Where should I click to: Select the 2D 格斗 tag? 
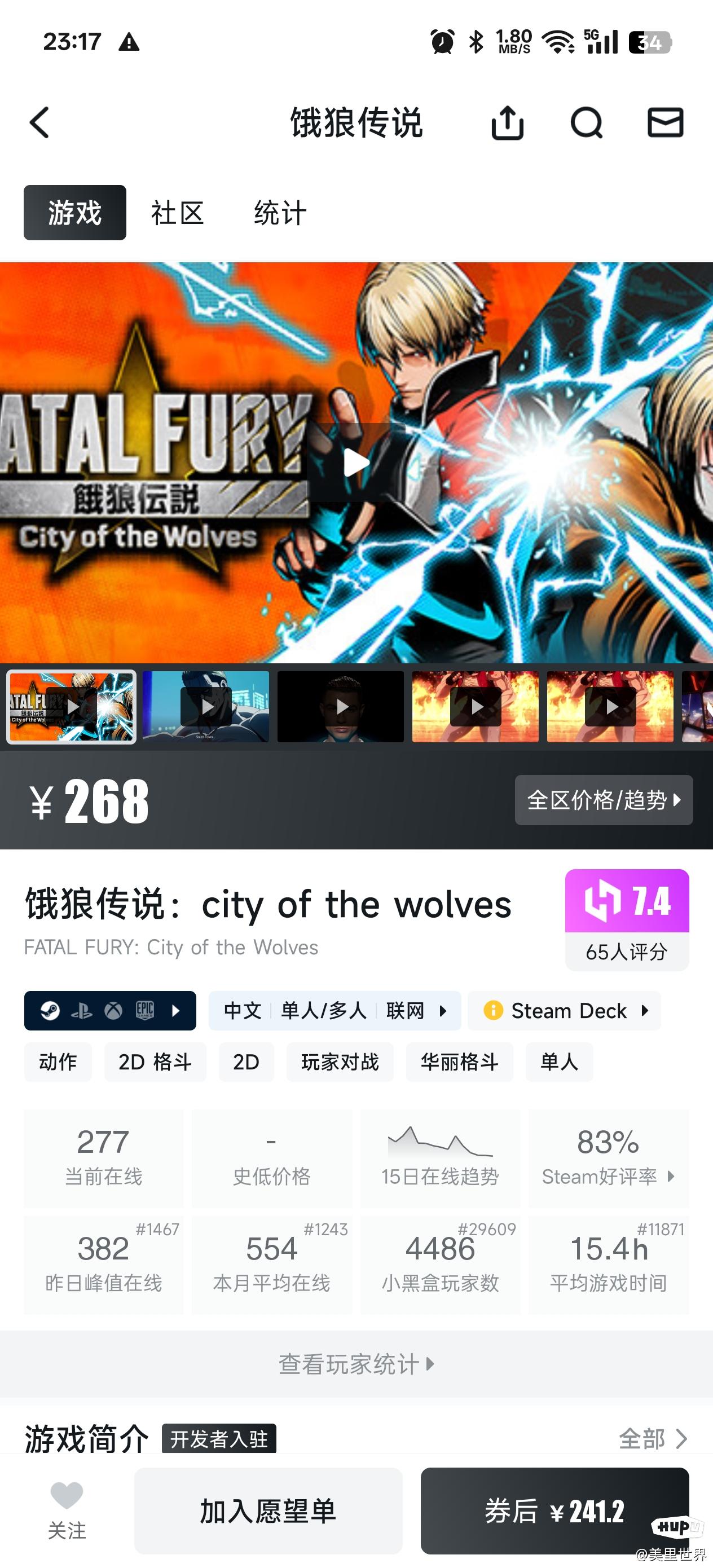pyautogui.click(x=155, y=1062)
